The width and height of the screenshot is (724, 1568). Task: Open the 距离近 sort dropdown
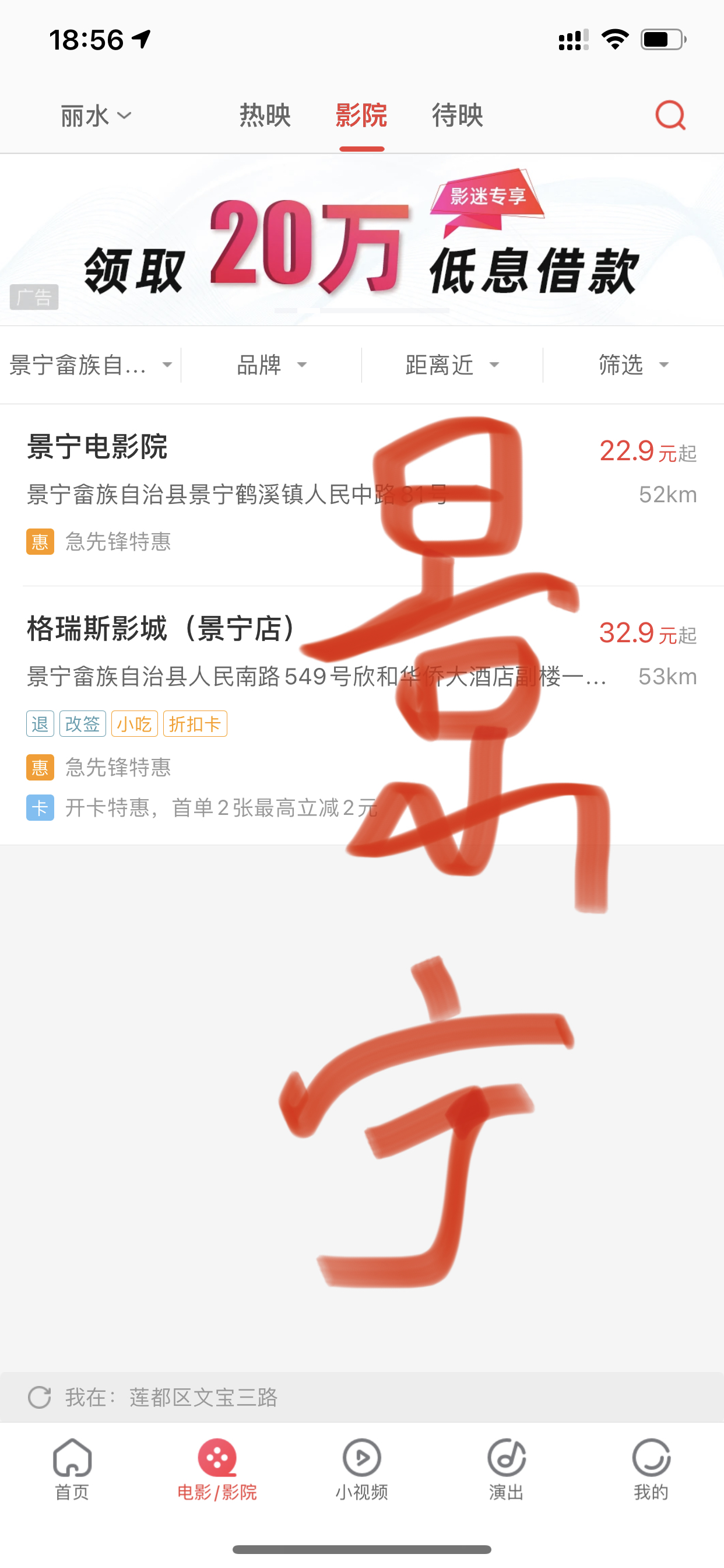coord(452,365)
